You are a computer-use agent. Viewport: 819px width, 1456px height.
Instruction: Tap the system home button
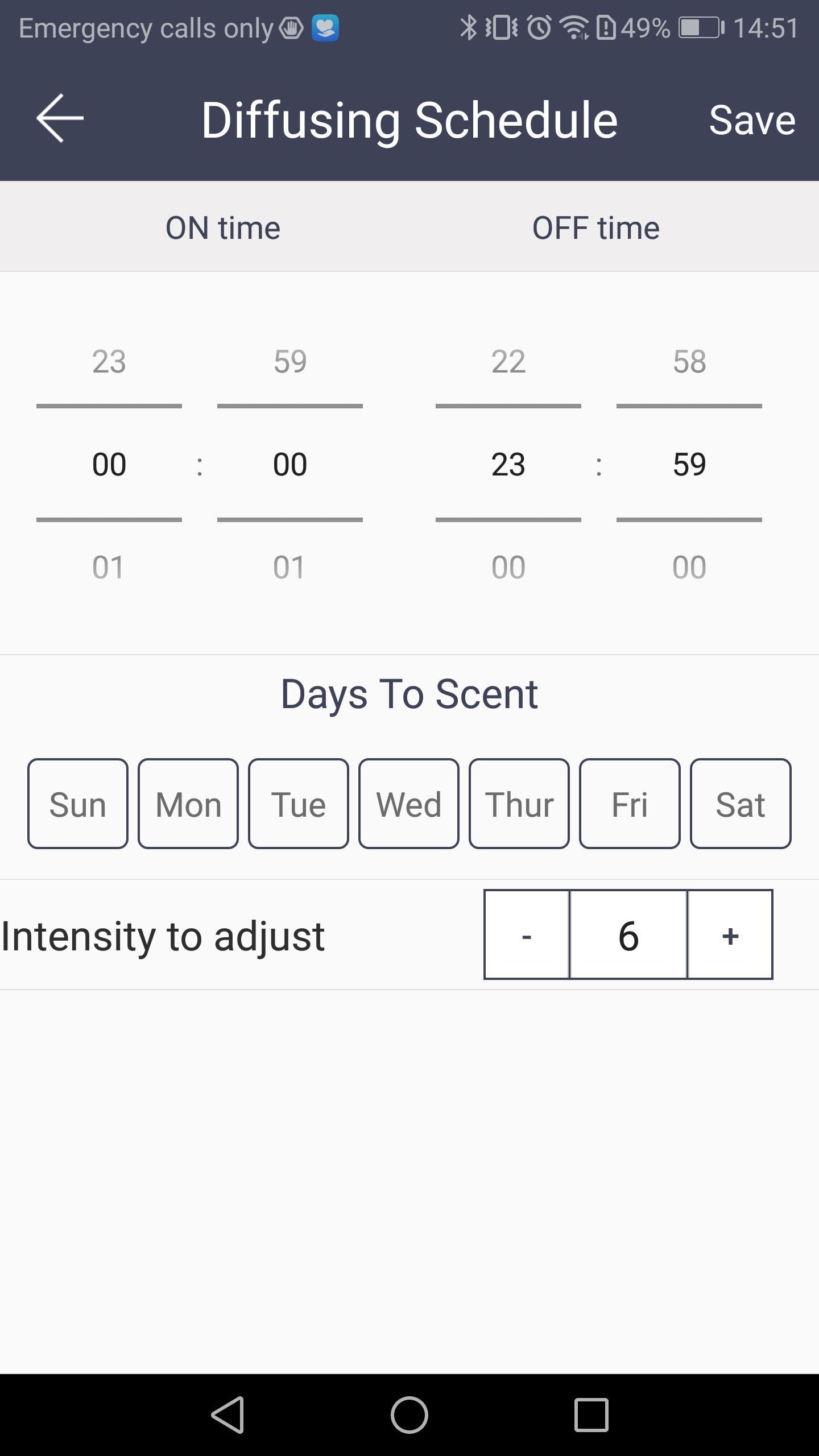coord(409,1414)
